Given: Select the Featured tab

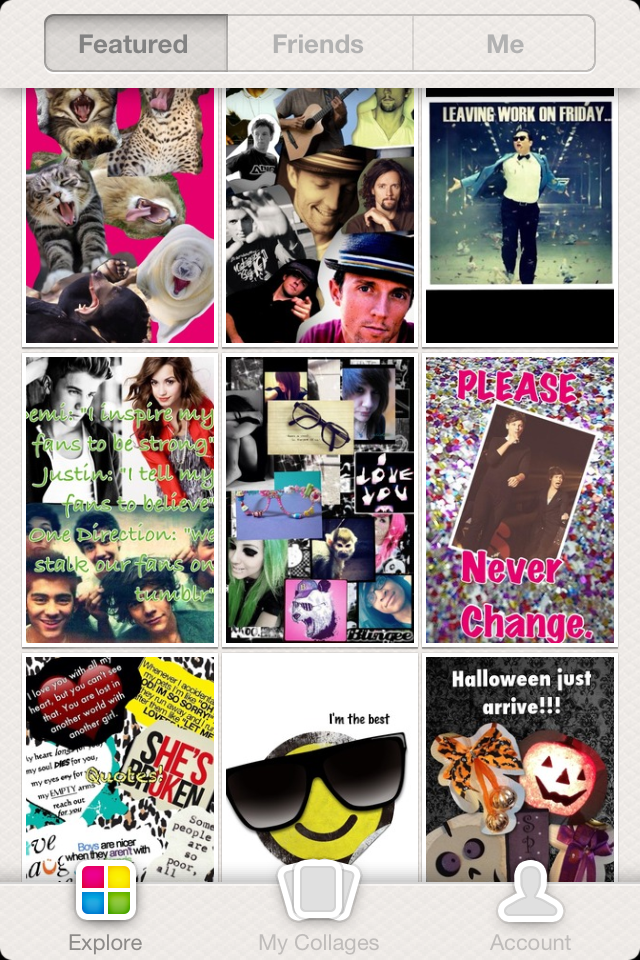Looking at the screenshot, I should [x=135, y=44].
